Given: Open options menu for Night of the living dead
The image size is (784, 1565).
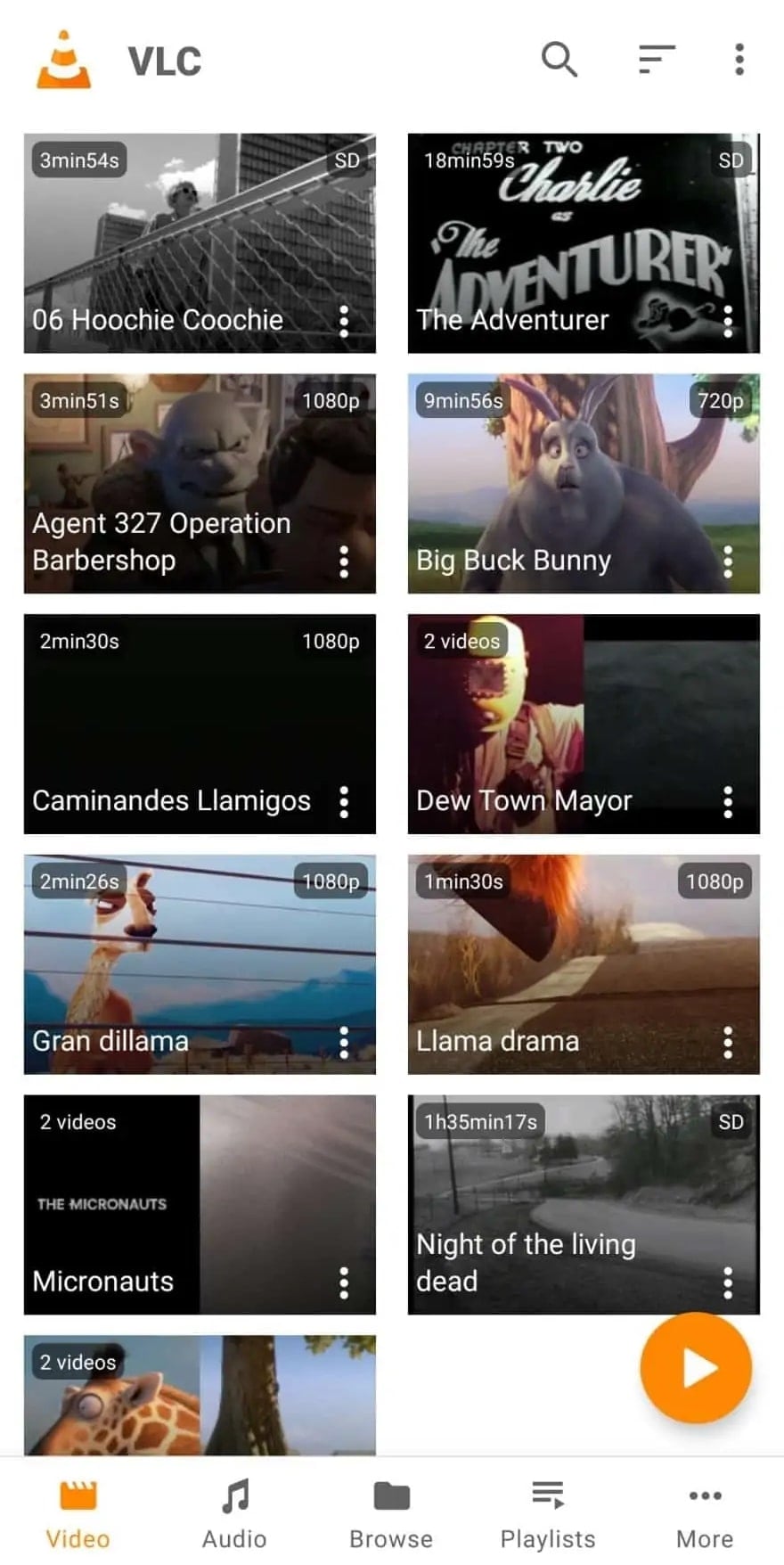Looking at the screenshot, I should click(x=729, y=1281).
